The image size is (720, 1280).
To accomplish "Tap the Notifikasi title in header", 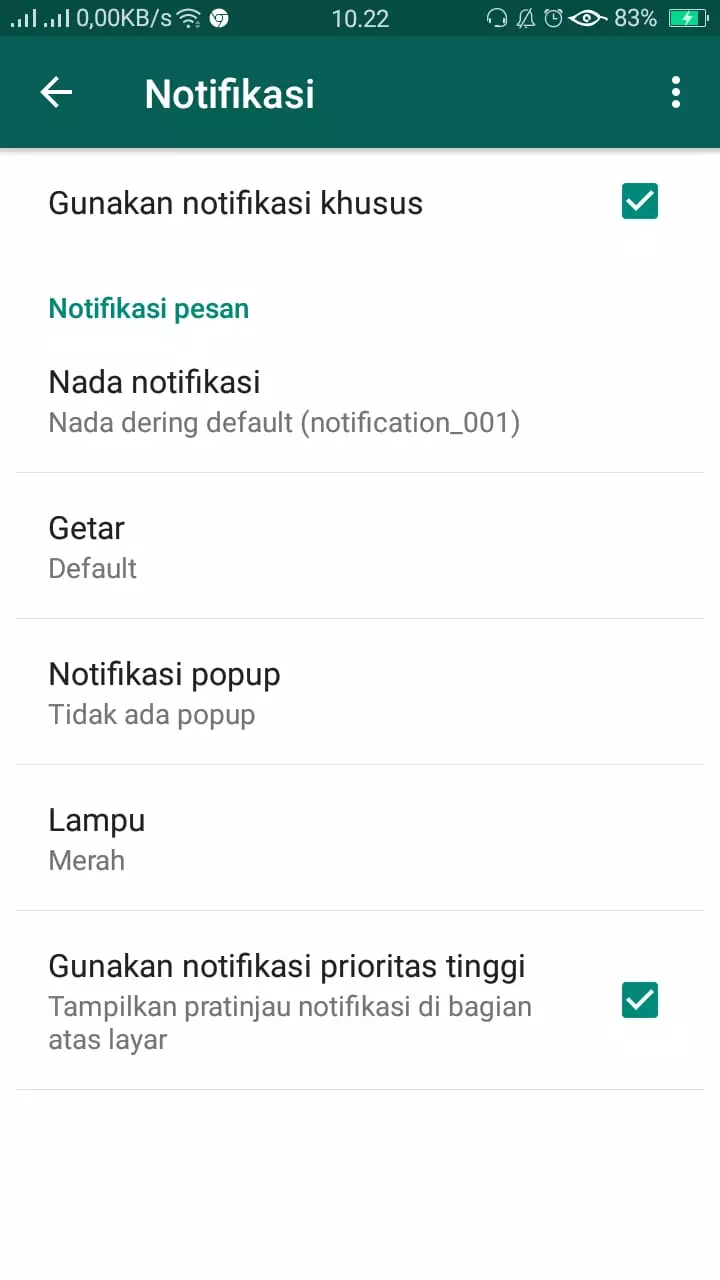I will point(229,94).
